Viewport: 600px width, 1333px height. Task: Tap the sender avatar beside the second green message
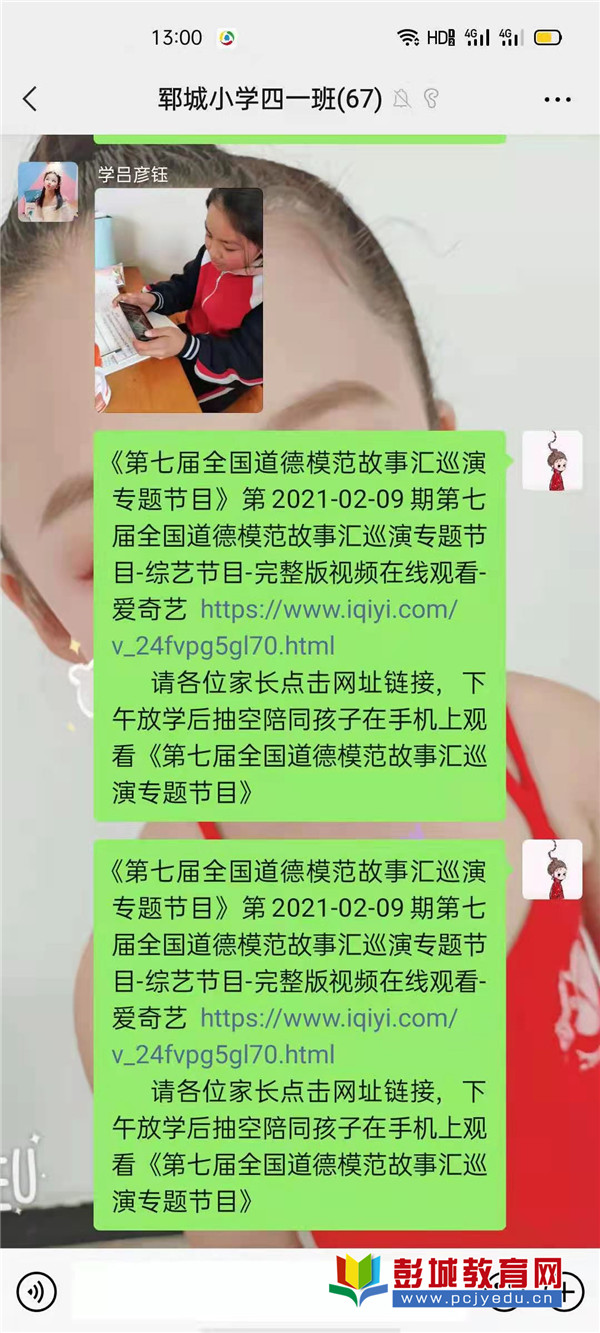coord(552,869)
